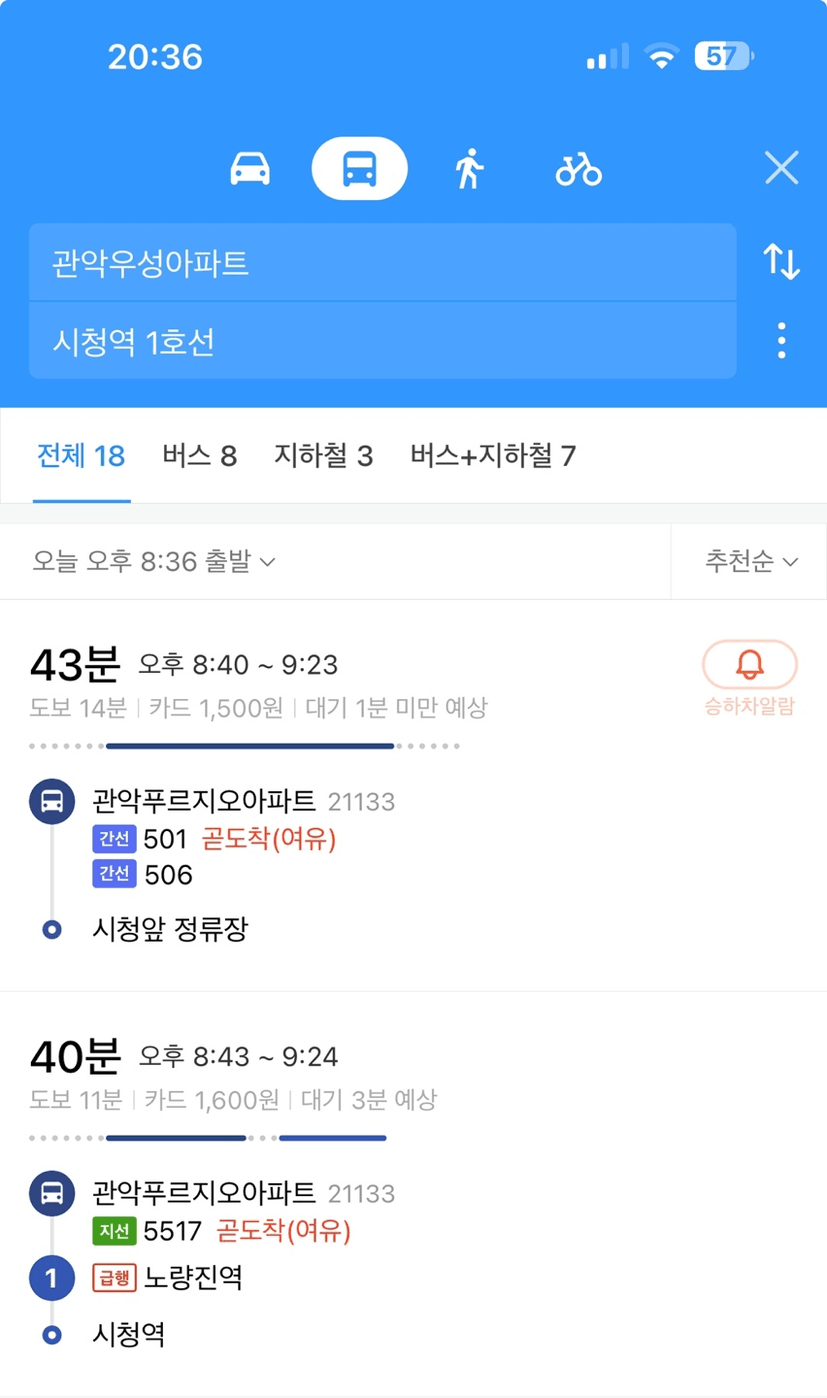This screenshot has width=827, height=1398.
Task: Switch to bicycle directions
Action: 578,169
